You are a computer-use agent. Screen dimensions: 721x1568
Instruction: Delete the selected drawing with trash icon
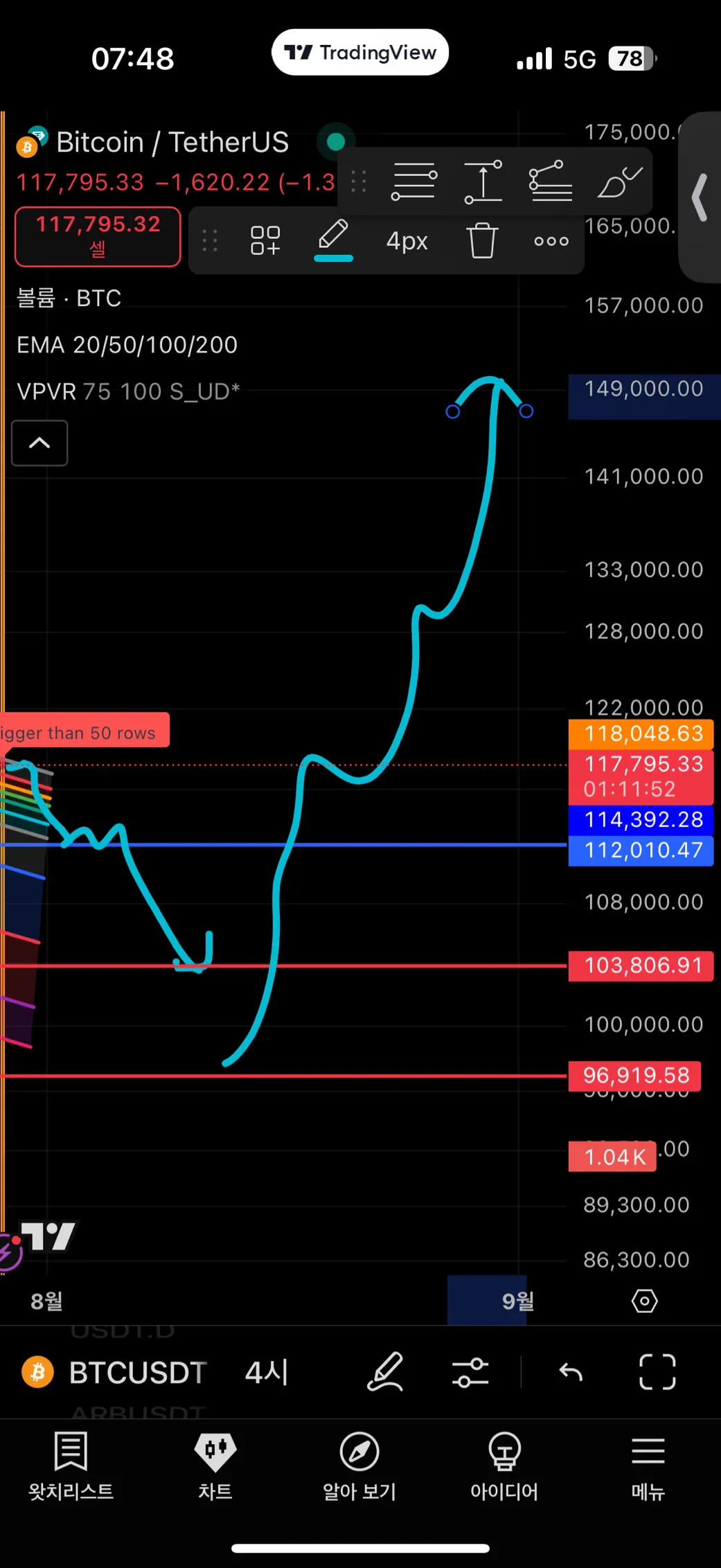[x=482, y=241]
